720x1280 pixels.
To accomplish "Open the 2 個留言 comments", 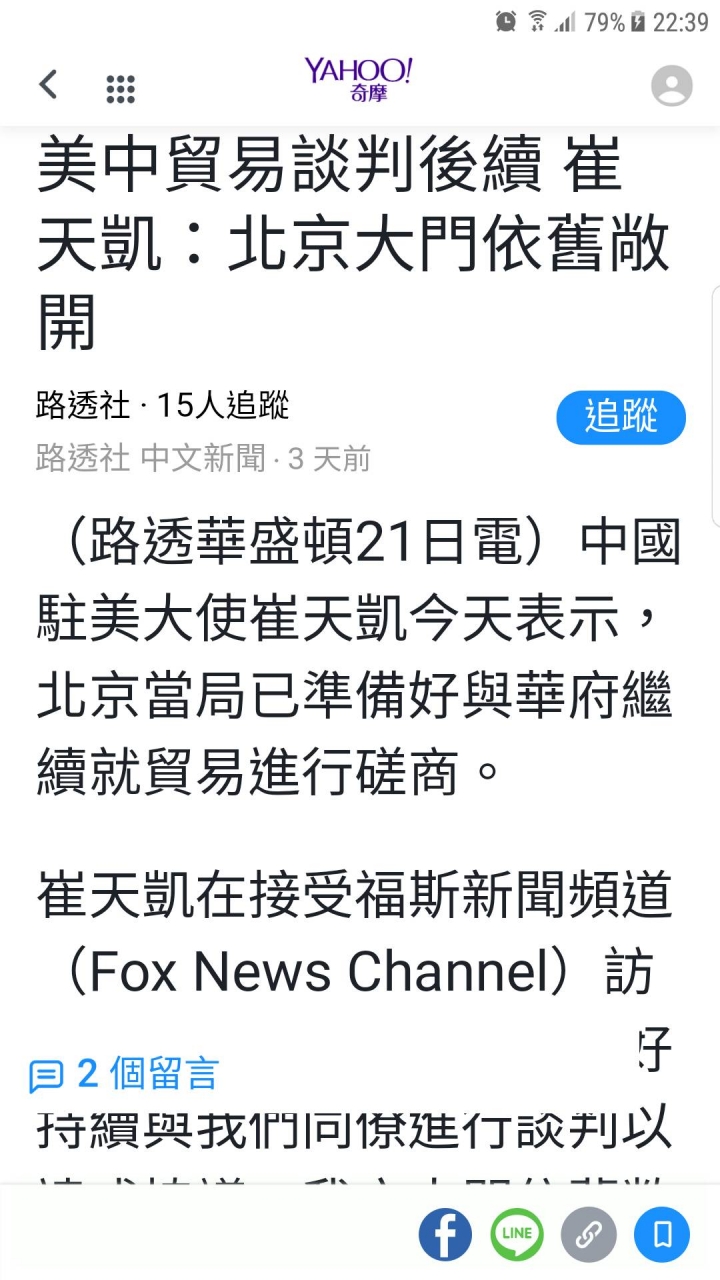I will pyautogui.click(x=123, y=1074).
